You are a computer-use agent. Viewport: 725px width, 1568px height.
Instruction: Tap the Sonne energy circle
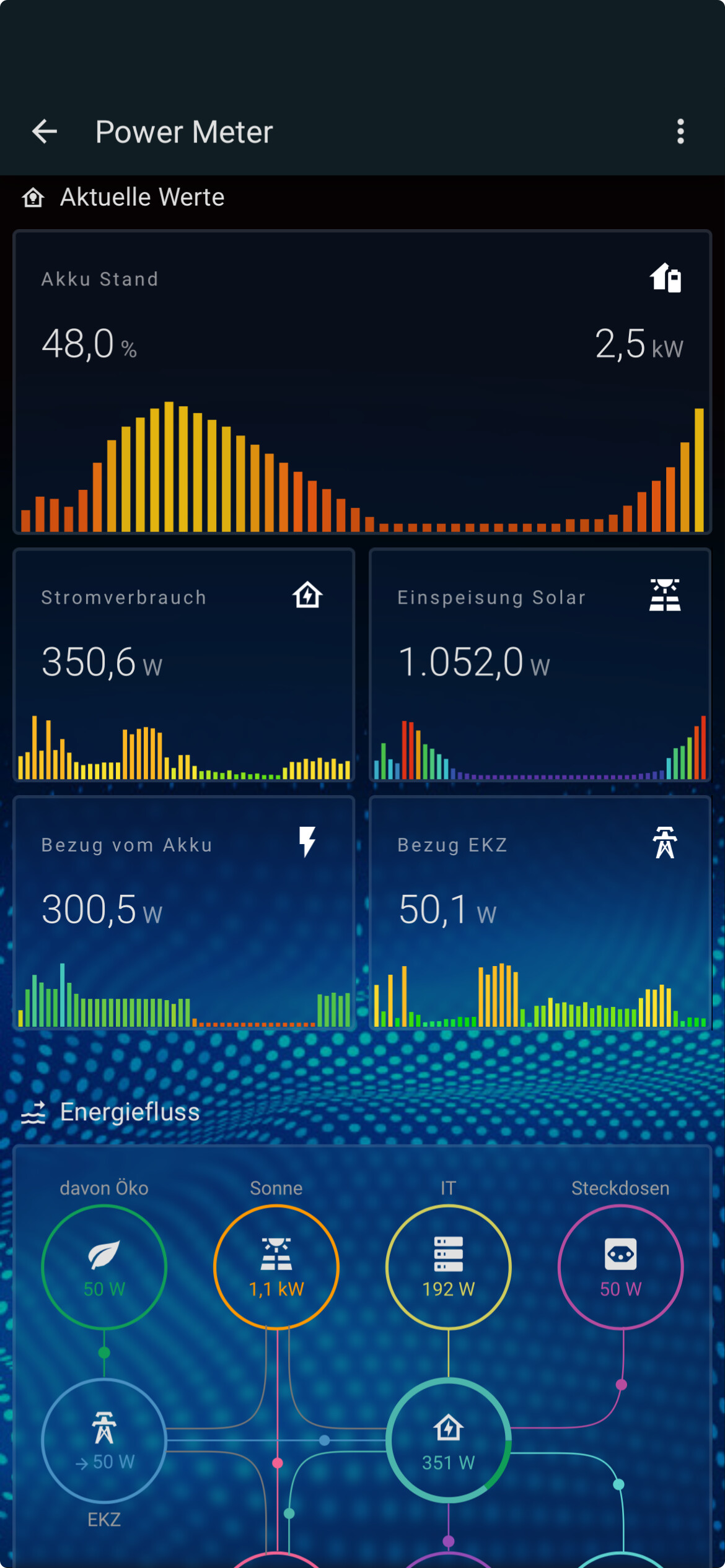(x=276, y=1267)
